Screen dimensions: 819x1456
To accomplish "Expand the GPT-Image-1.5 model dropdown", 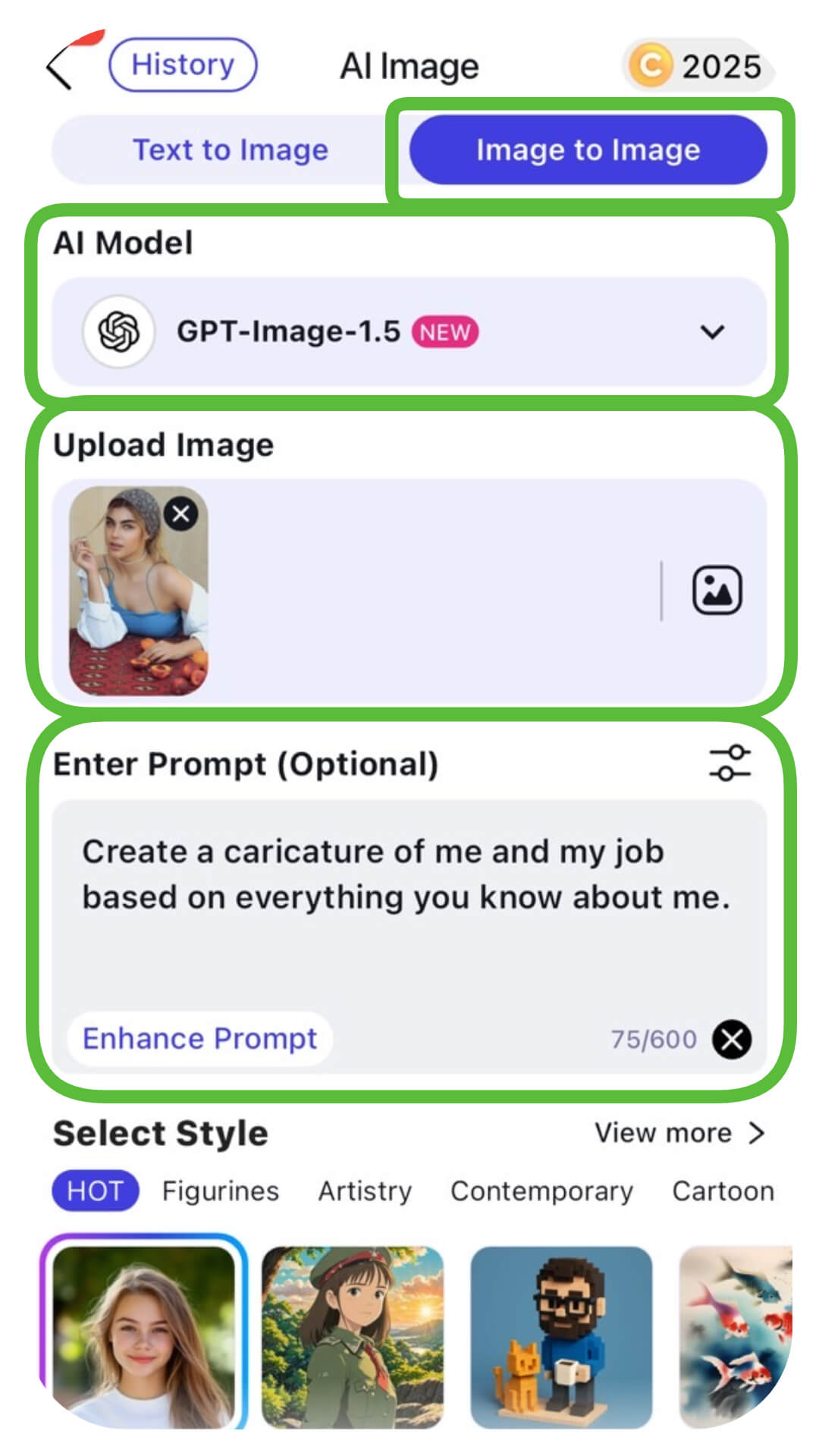I will tap(711, 332).
